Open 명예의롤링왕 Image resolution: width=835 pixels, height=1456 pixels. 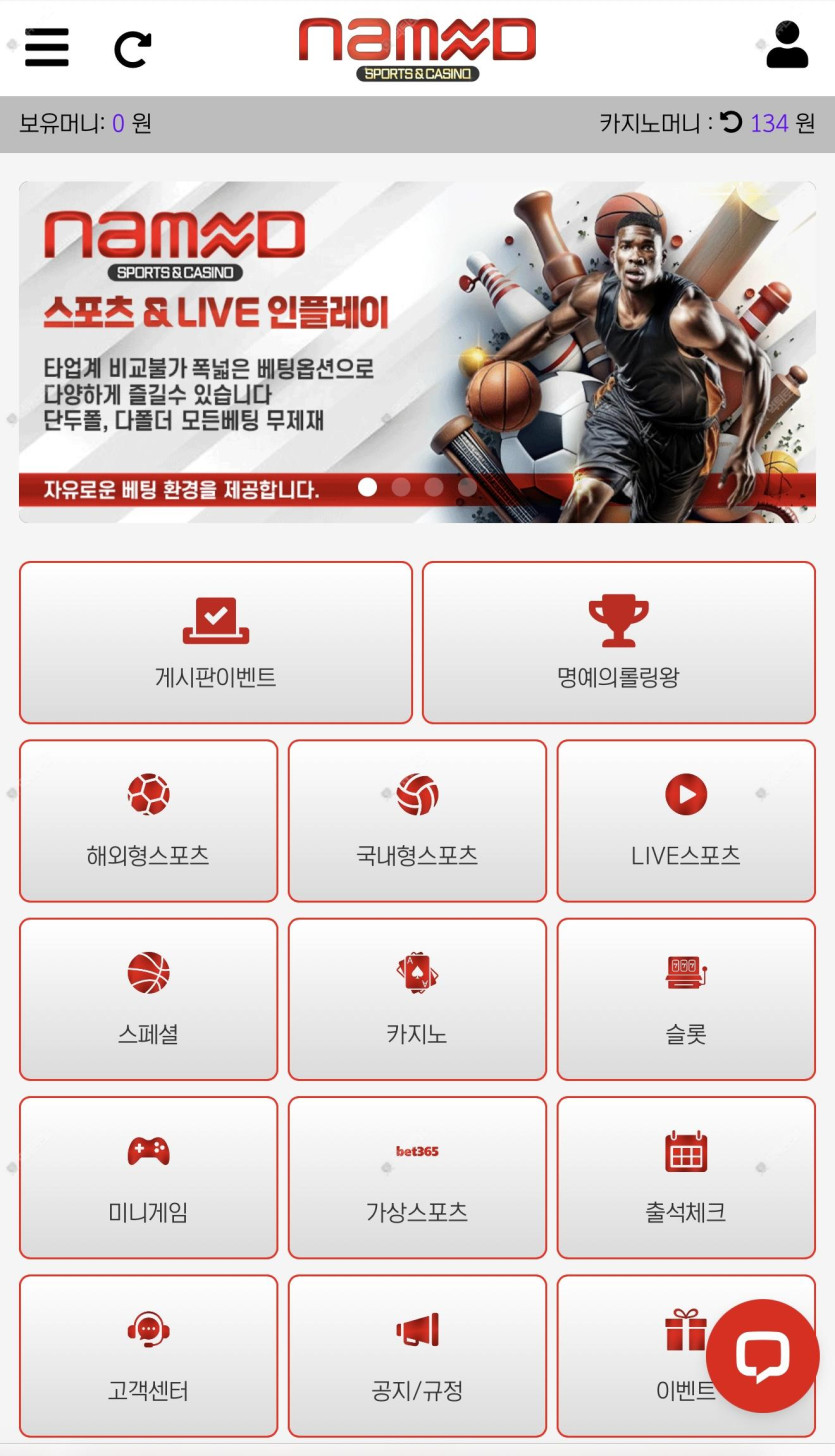click(618, 642)
